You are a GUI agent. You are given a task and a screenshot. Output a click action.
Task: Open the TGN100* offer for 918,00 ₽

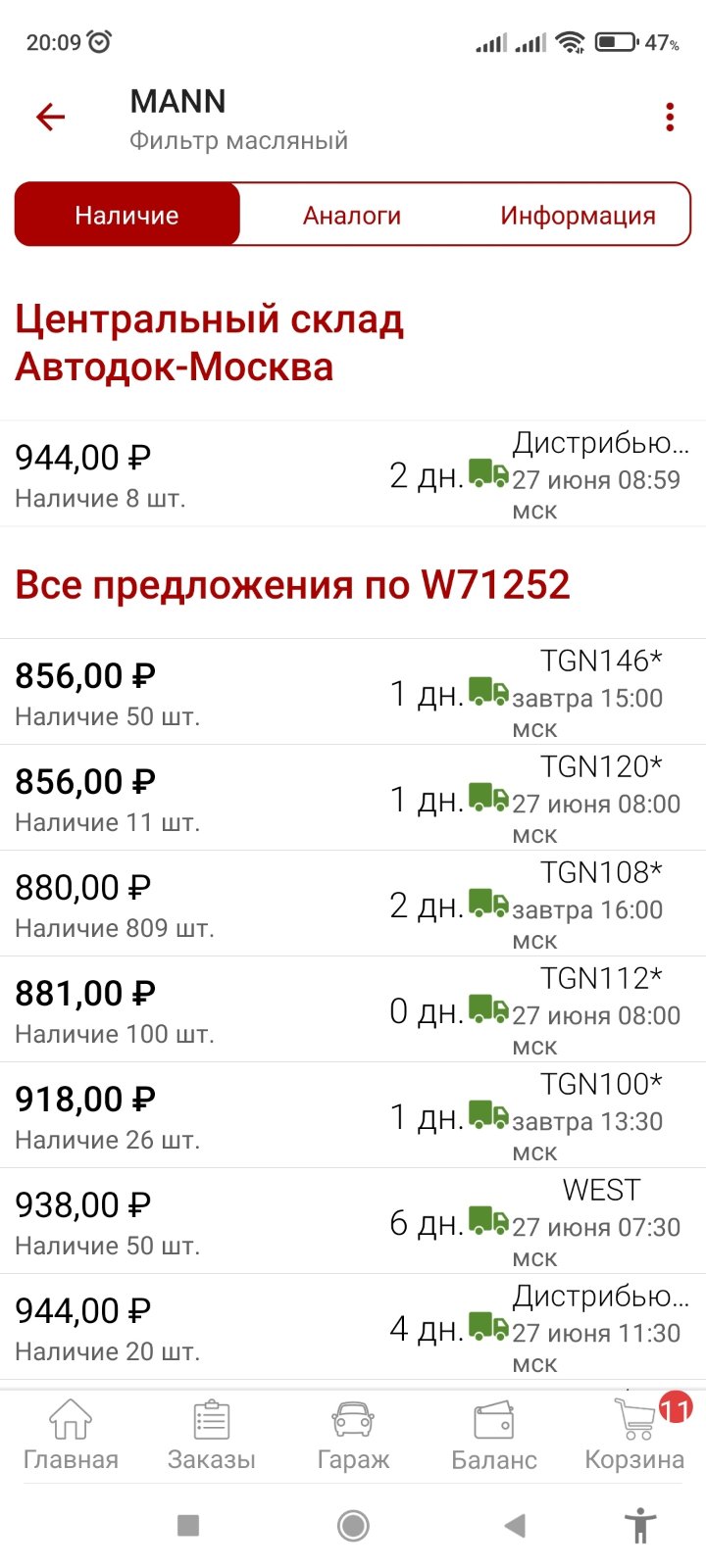pyautogui.click(x=353, y=1115)
